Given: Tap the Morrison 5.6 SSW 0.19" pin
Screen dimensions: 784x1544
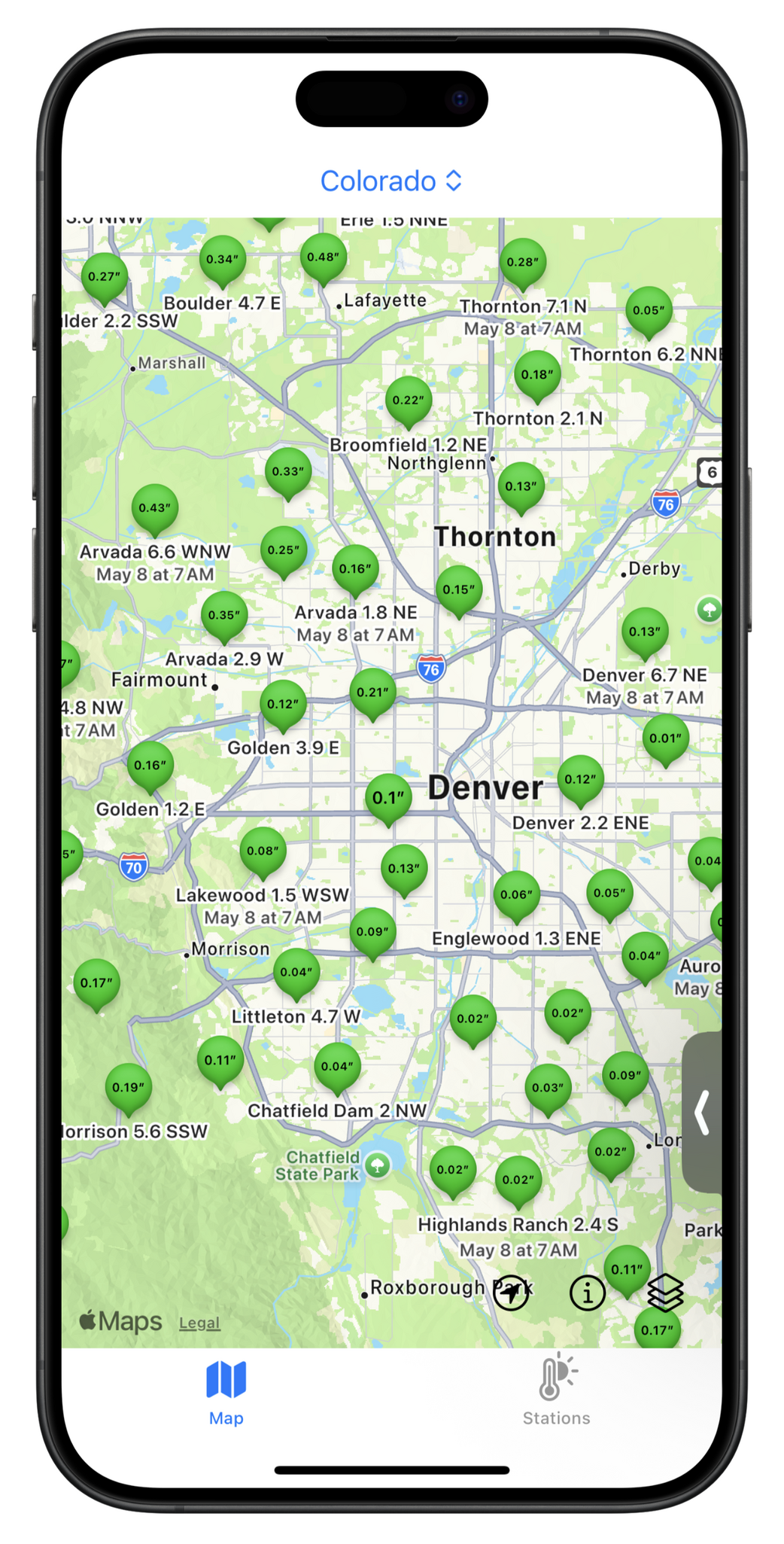Looking at the screenshot, I should [x=128, y=1088].
